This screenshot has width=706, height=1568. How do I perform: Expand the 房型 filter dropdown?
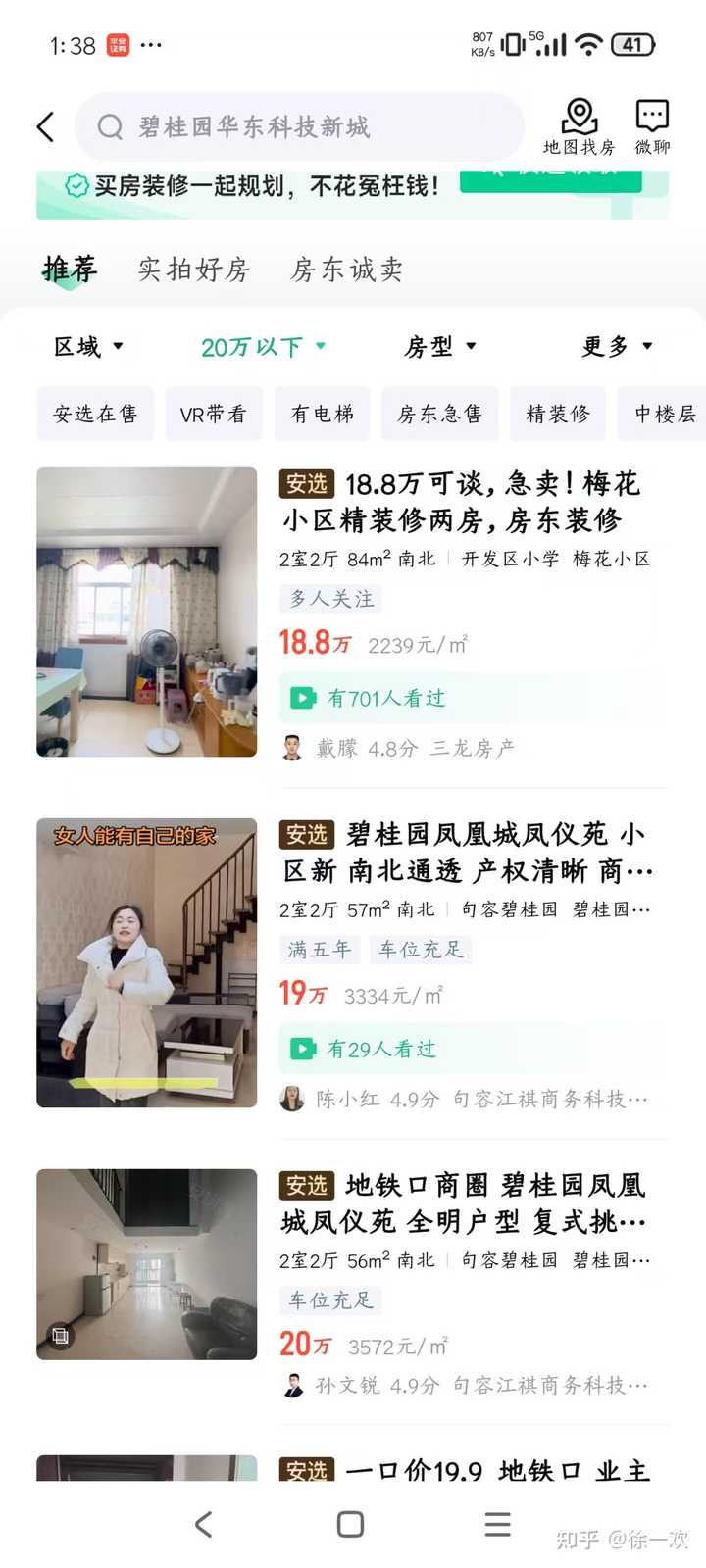coord(439,347)
